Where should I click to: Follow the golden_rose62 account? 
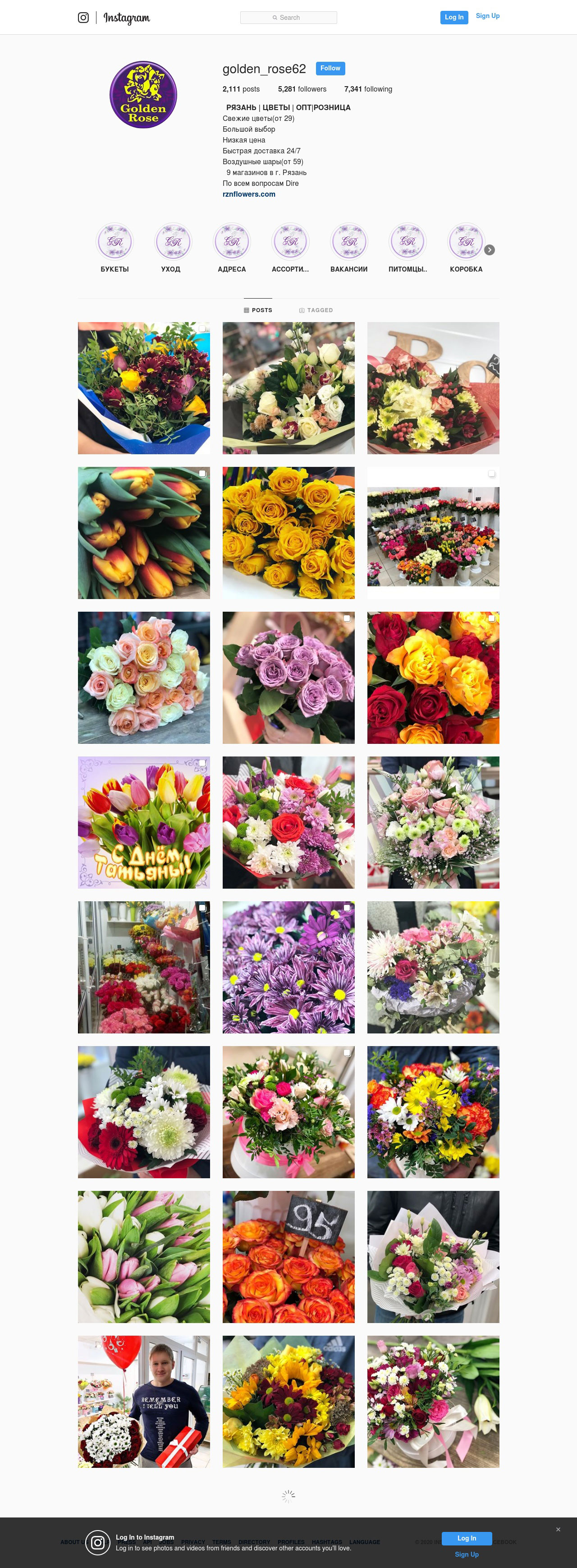click(x=330, y=68)
